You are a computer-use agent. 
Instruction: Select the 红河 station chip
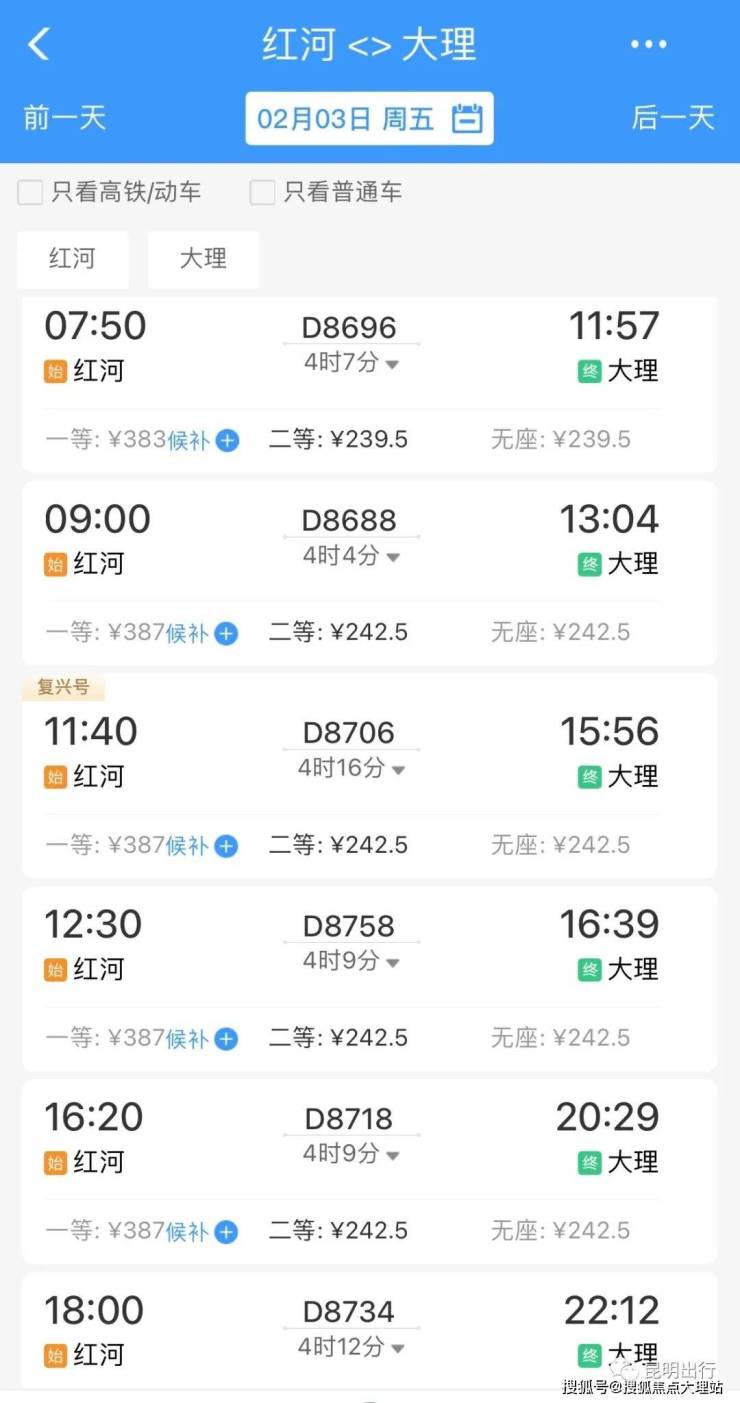coord(72,259)
